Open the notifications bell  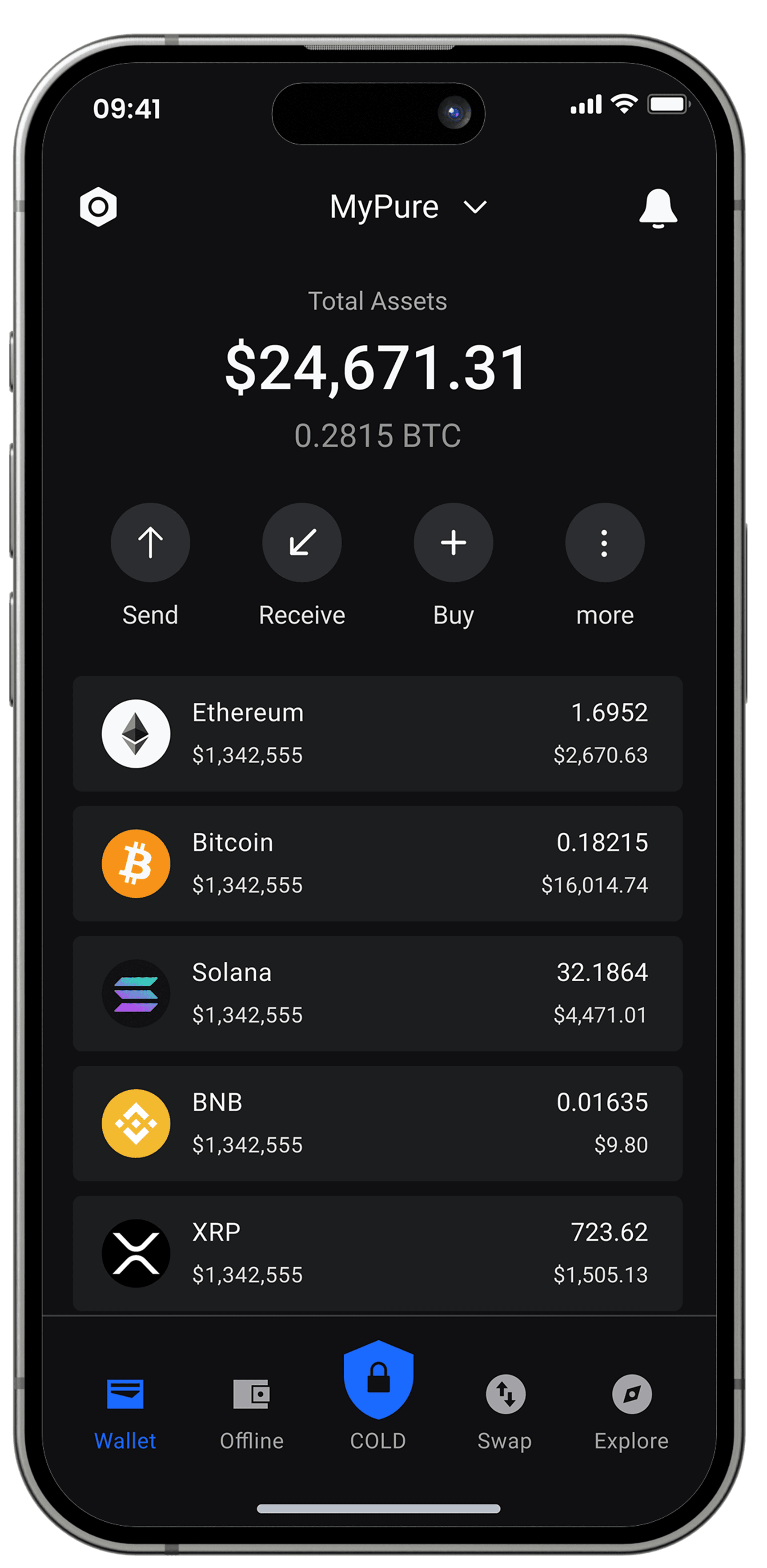coord(658,208)
